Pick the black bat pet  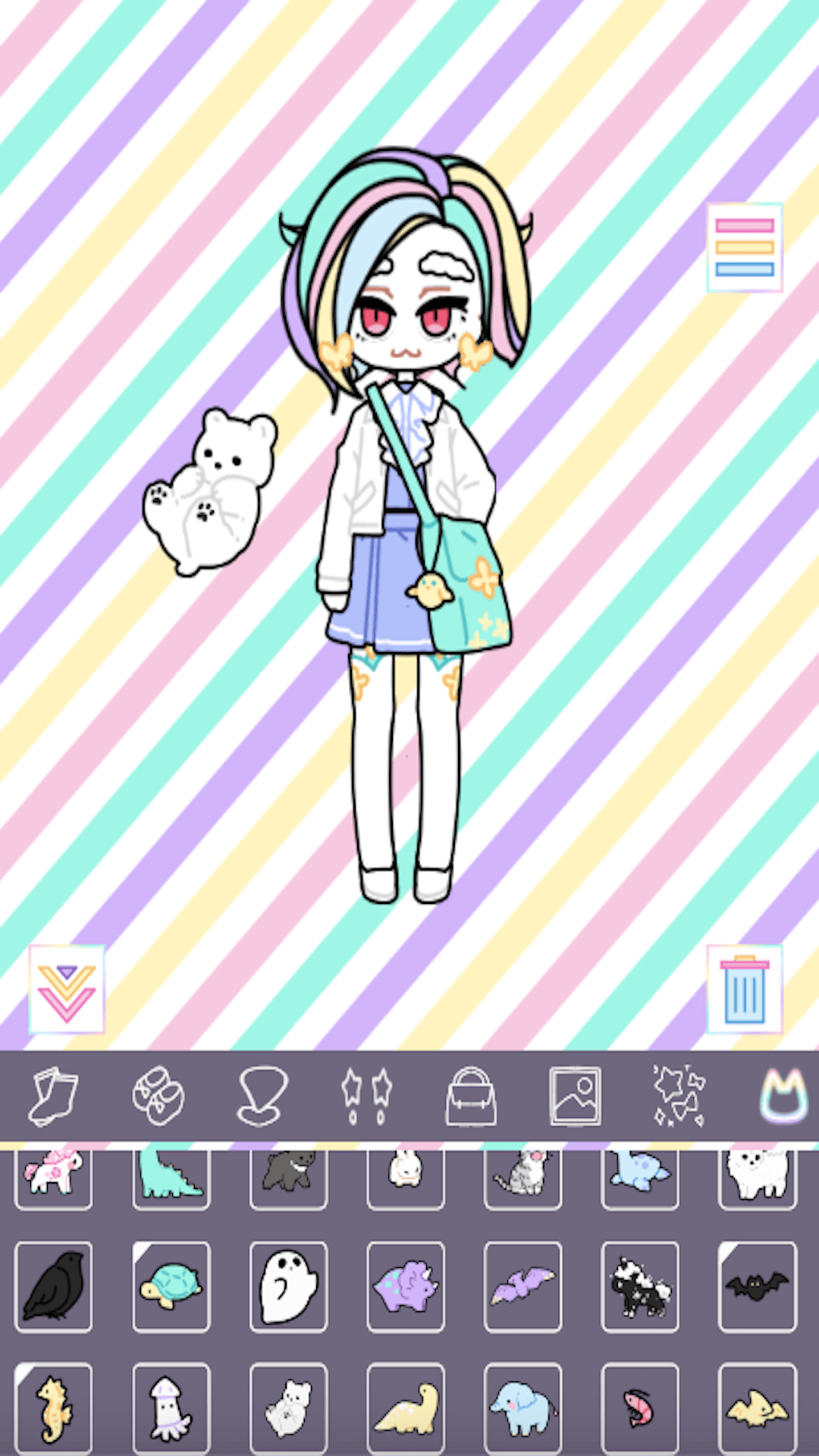pyautogui.click(x=757, y=1287)
